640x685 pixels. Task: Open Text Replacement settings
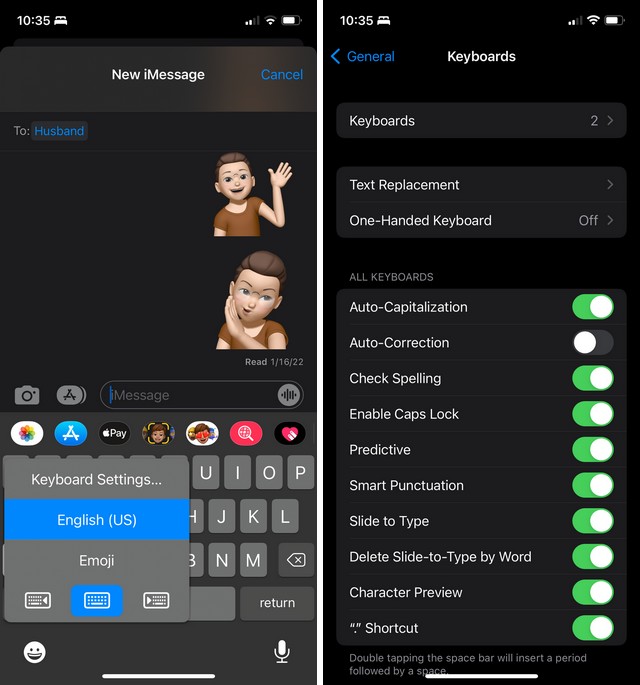click(x=481, y=185)
